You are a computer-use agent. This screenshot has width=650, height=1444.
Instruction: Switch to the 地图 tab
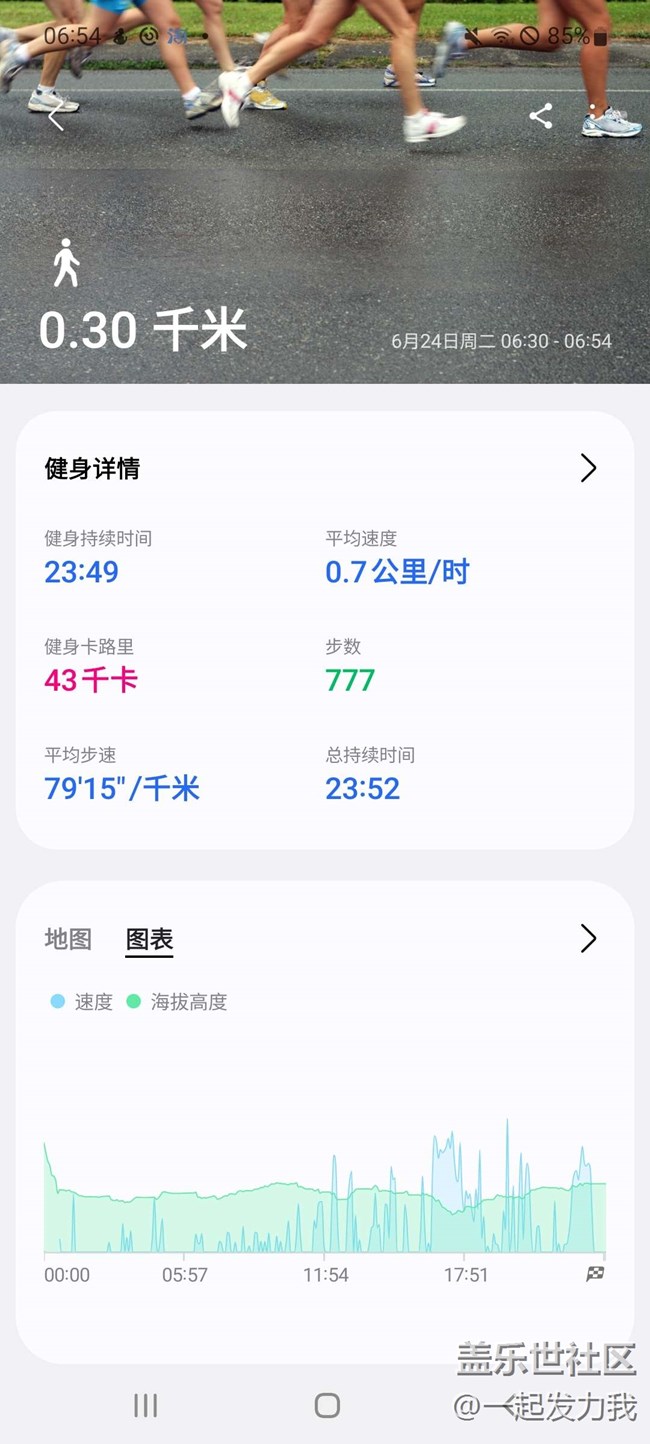(x=68, y=939)
